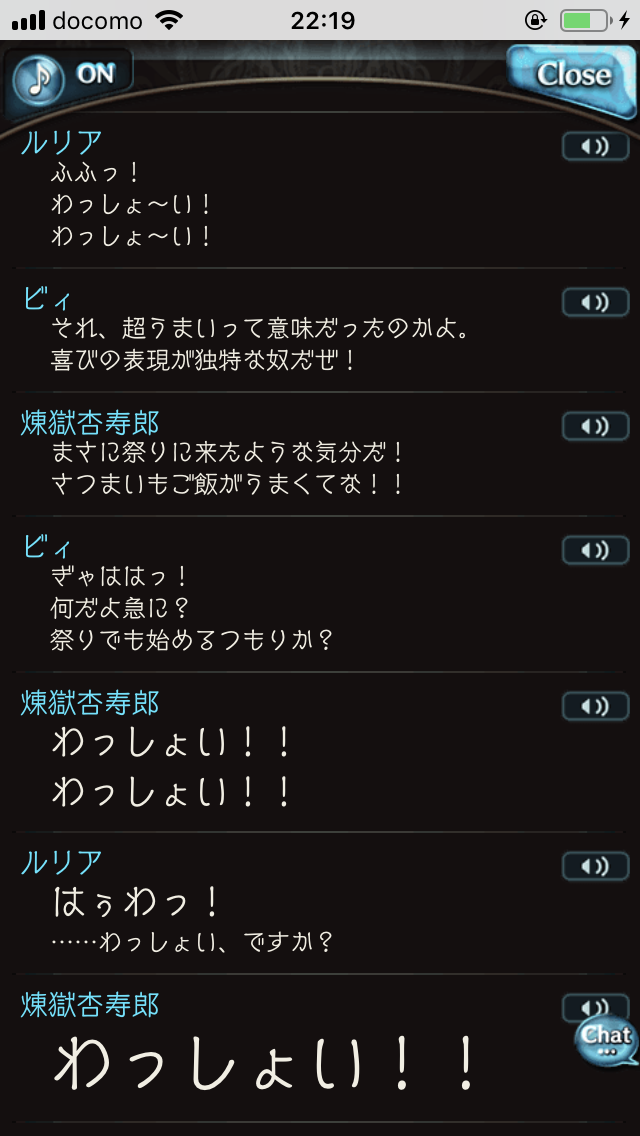
Task: Hear 煉獄杏寿郎's two-line わっしょい！！ voice clip
Action: tap(595, 706)
